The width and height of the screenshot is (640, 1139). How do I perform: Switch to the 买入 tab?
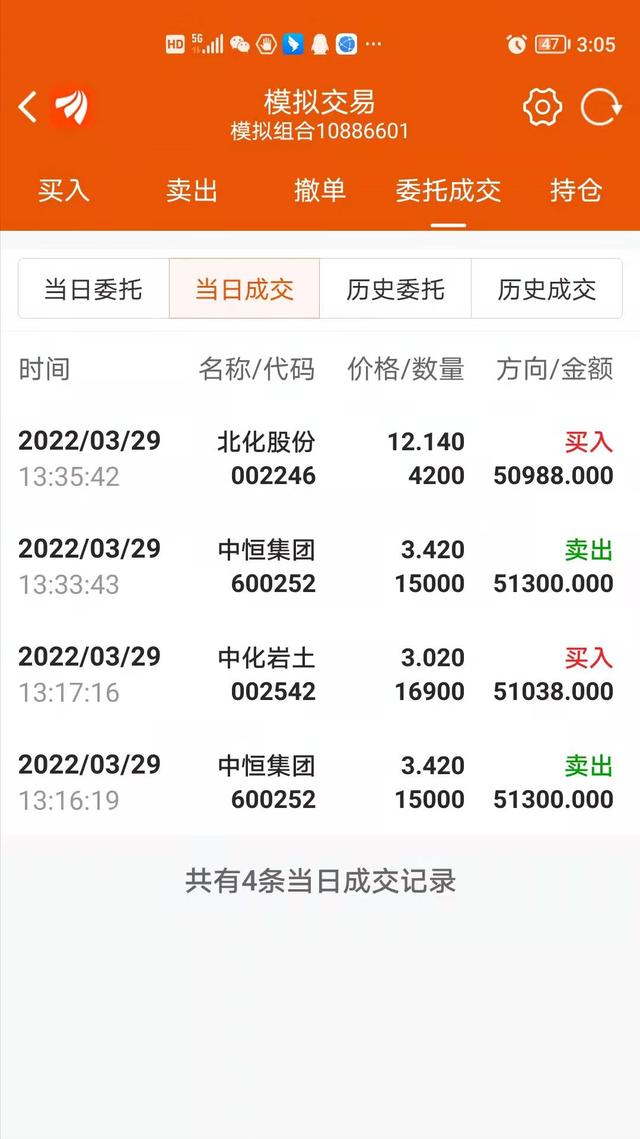tap(64, 190)
